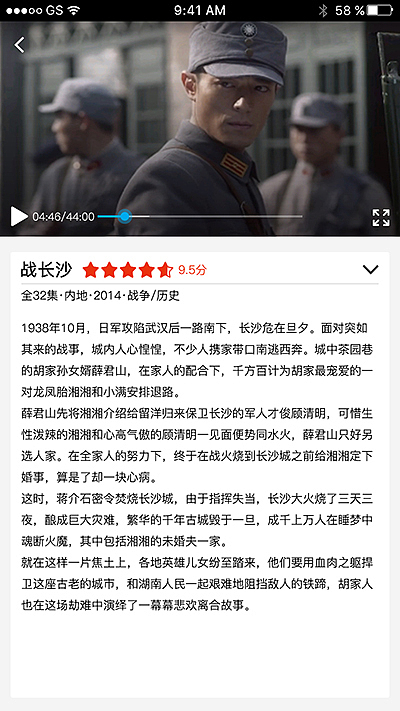The image size is (400, 711).
Task: Tap the video progress bar handle
Action: coord(124,217)
